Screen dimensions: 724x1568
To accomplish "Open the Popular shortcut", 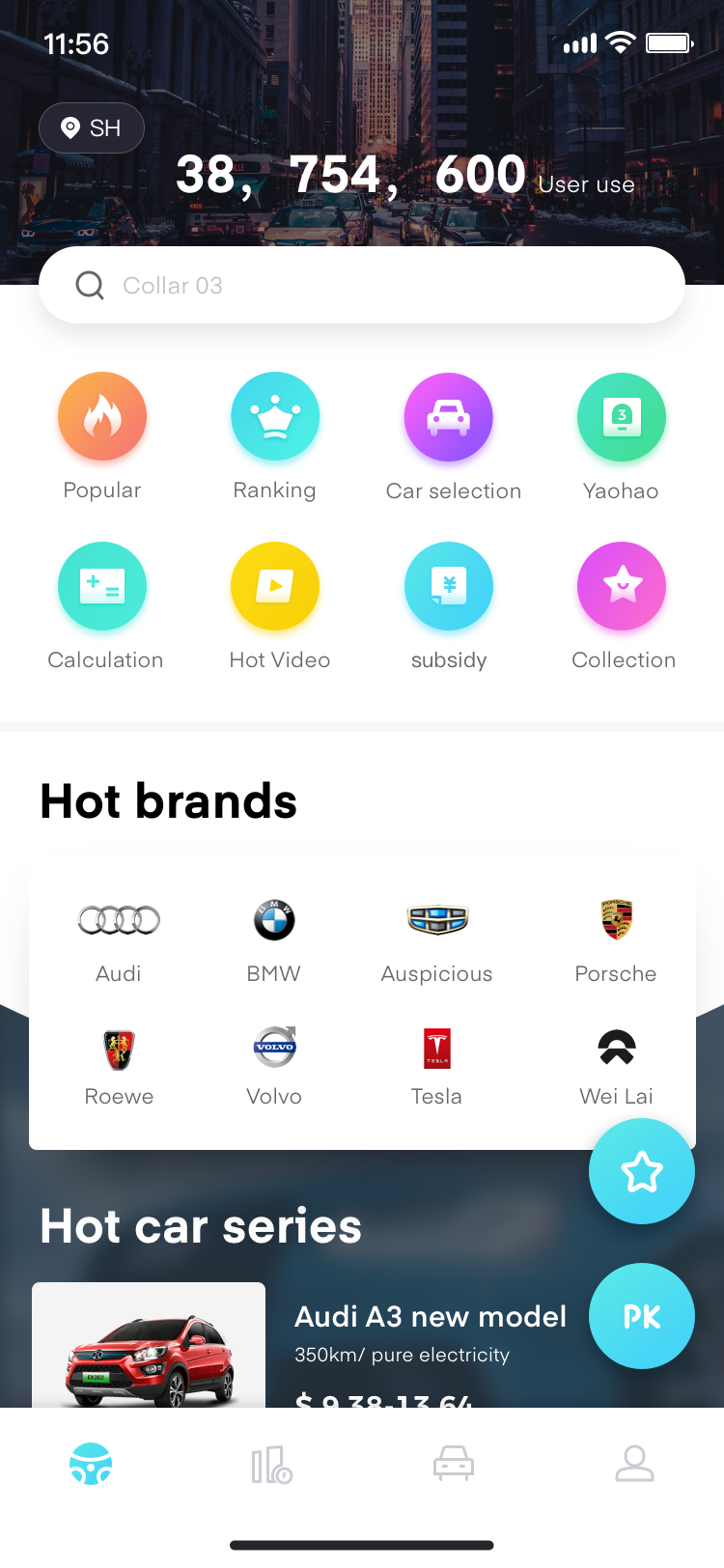I will (x=102, y=436).
